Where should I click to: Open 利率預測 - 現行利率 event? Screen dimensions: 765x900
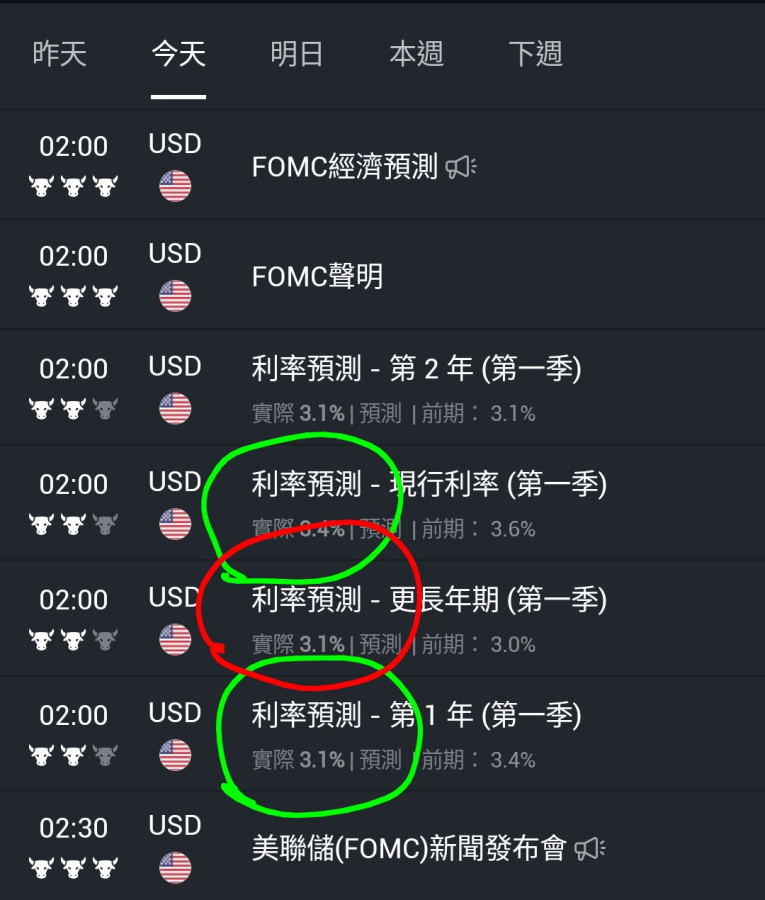[x=429, y=485]
